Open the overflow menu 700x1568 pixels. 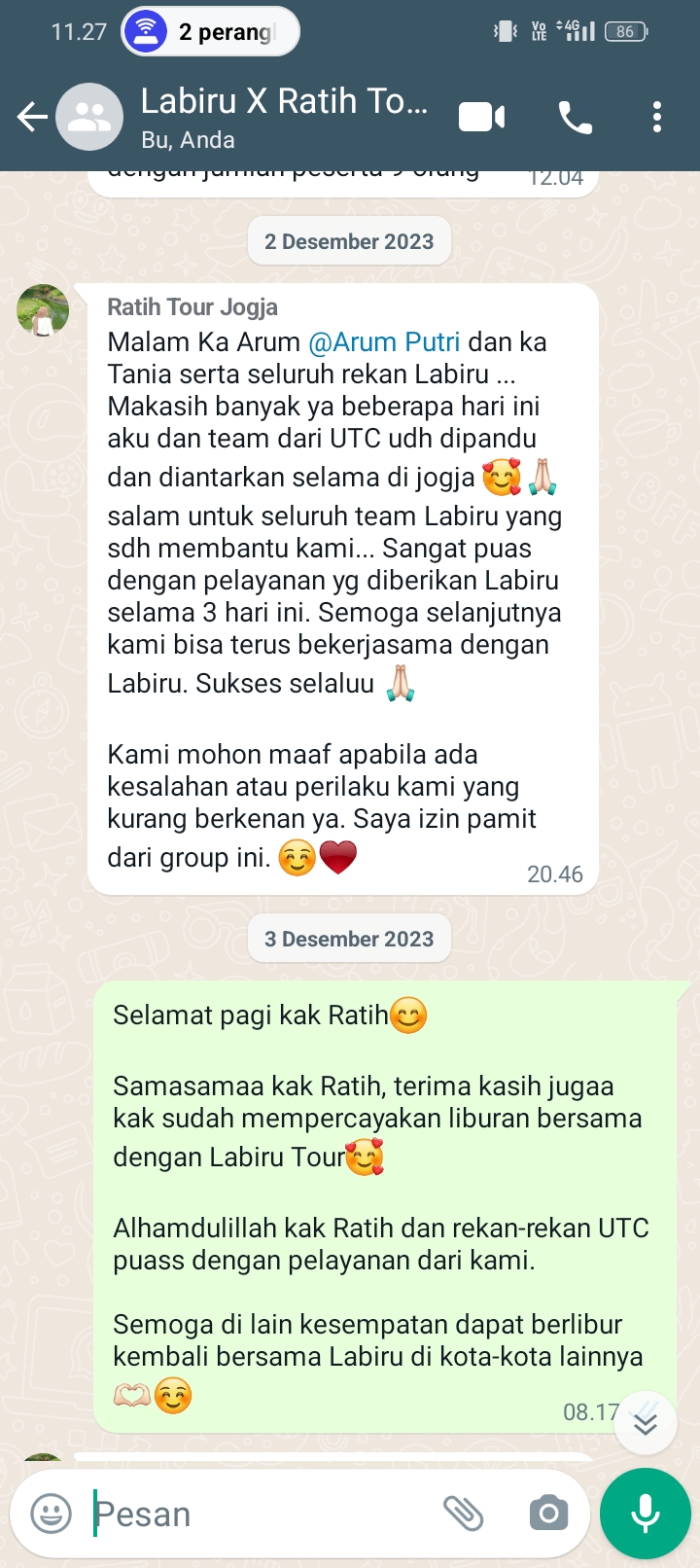(657, 118)
